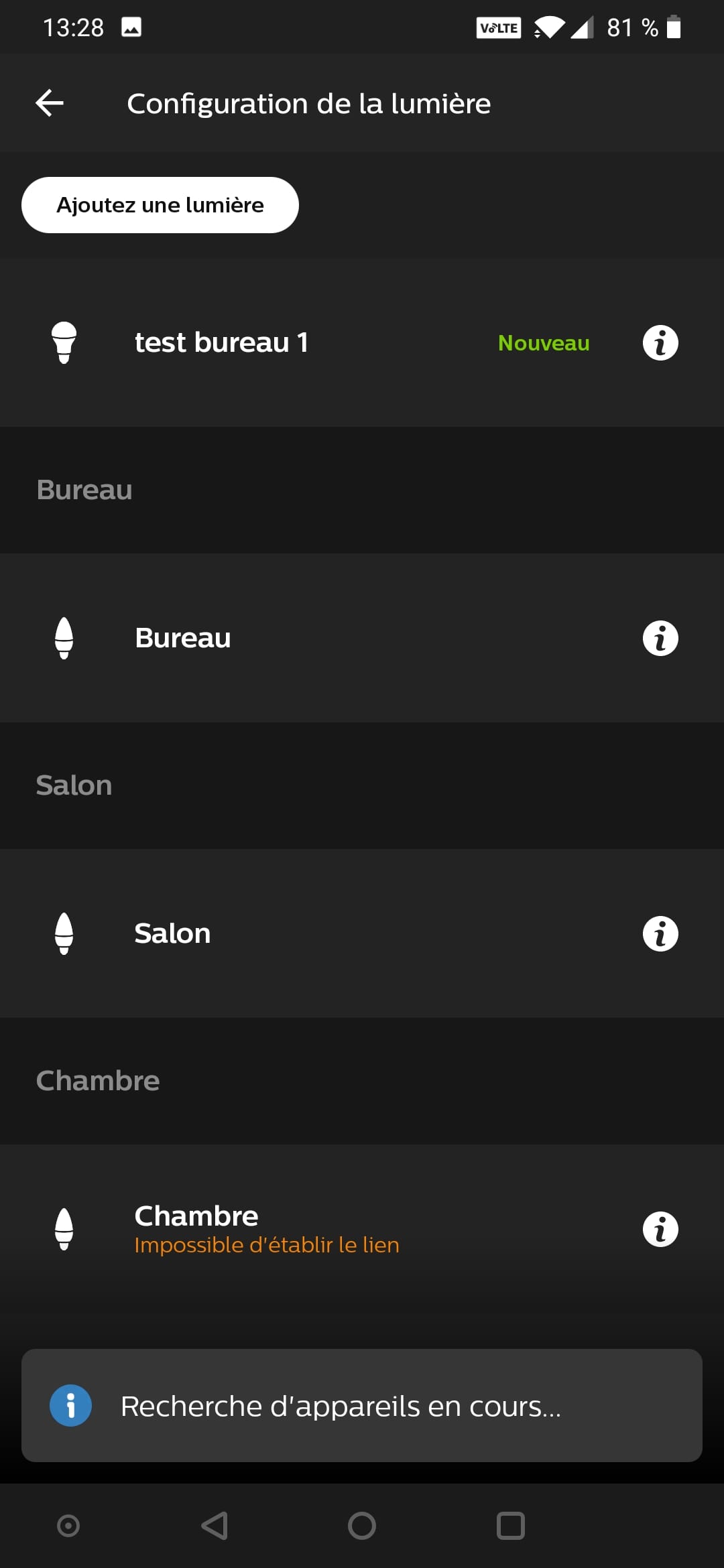Go back using the top-left arrow
This screenshot has width=724, height=1568.
(x=50, y=103)
